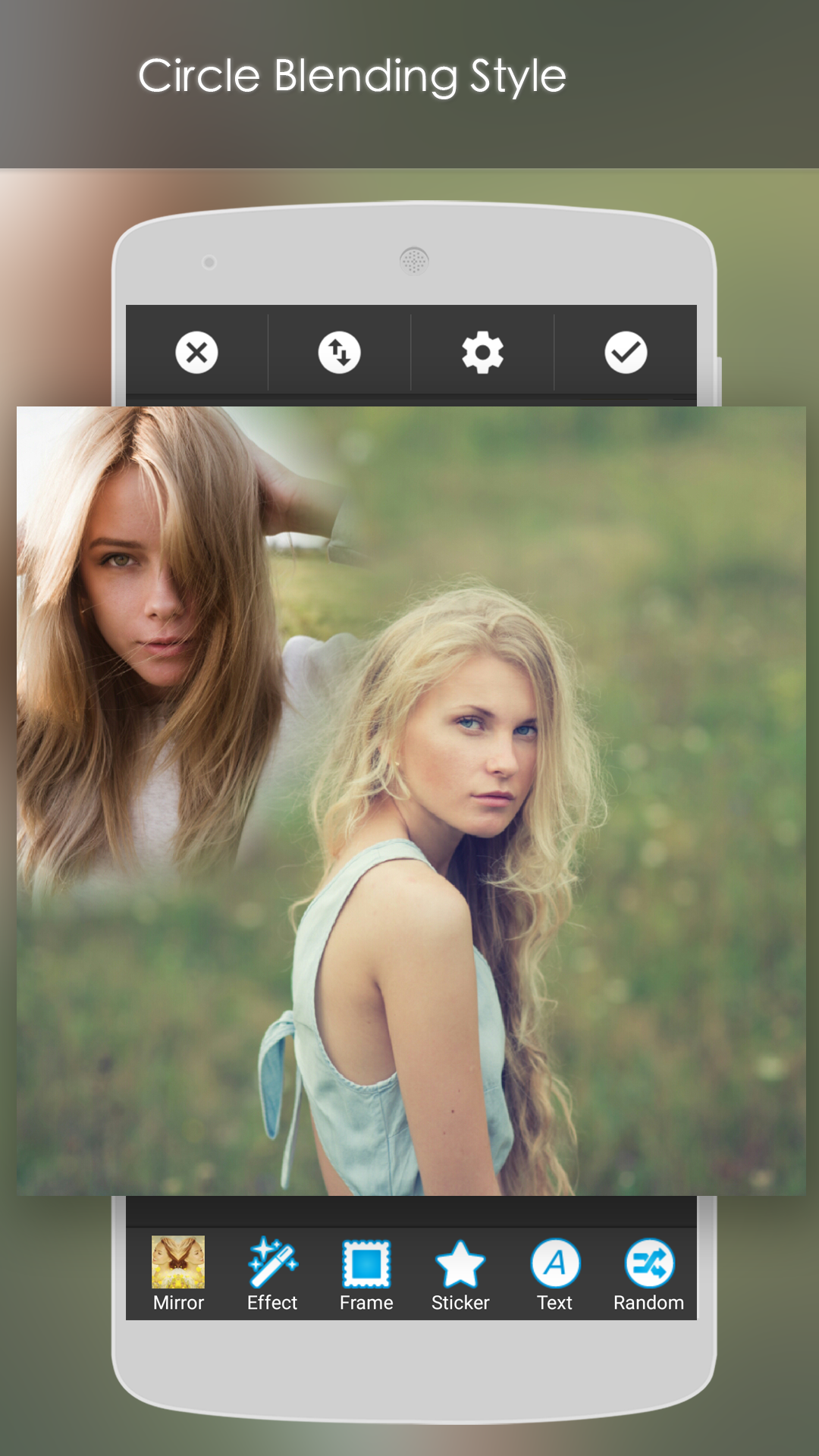
Task: Open the blending settings gear
Action: click(482, 352)
